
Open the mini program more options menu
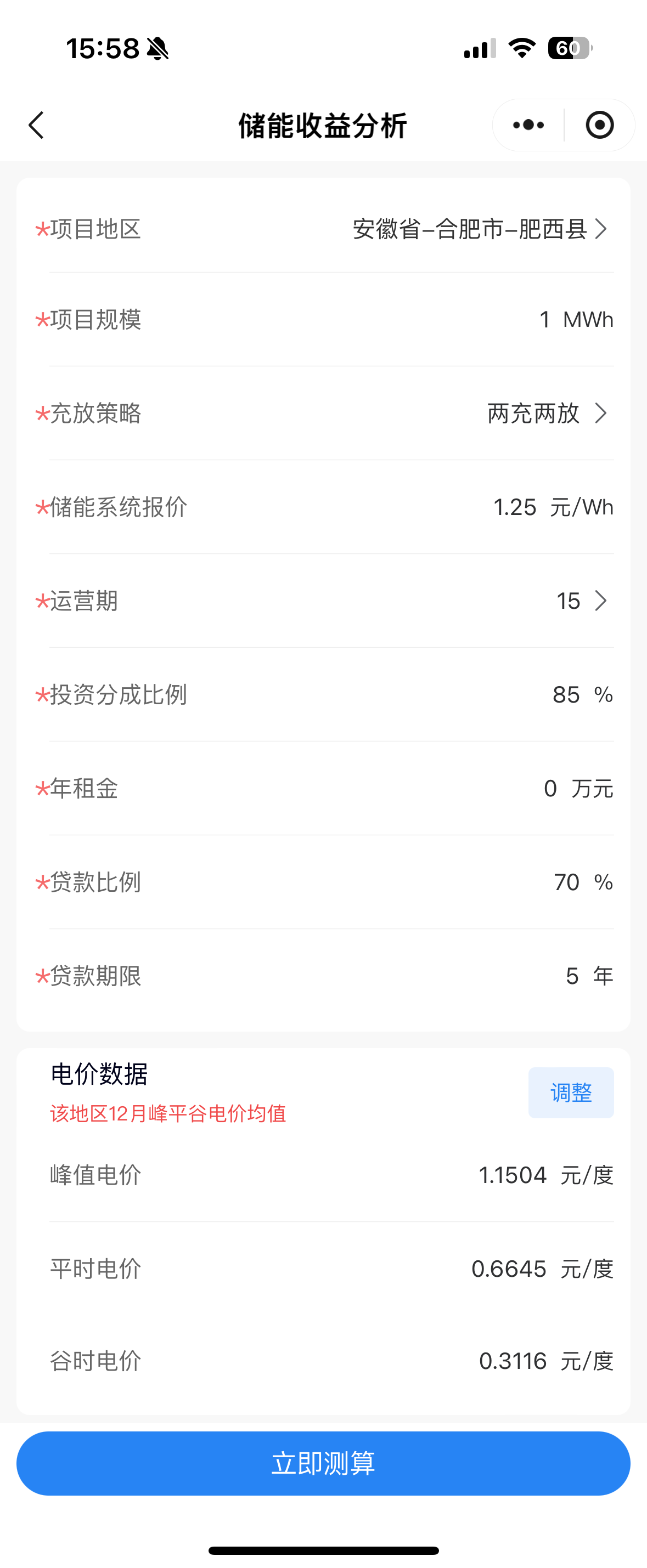coord(528,126)
